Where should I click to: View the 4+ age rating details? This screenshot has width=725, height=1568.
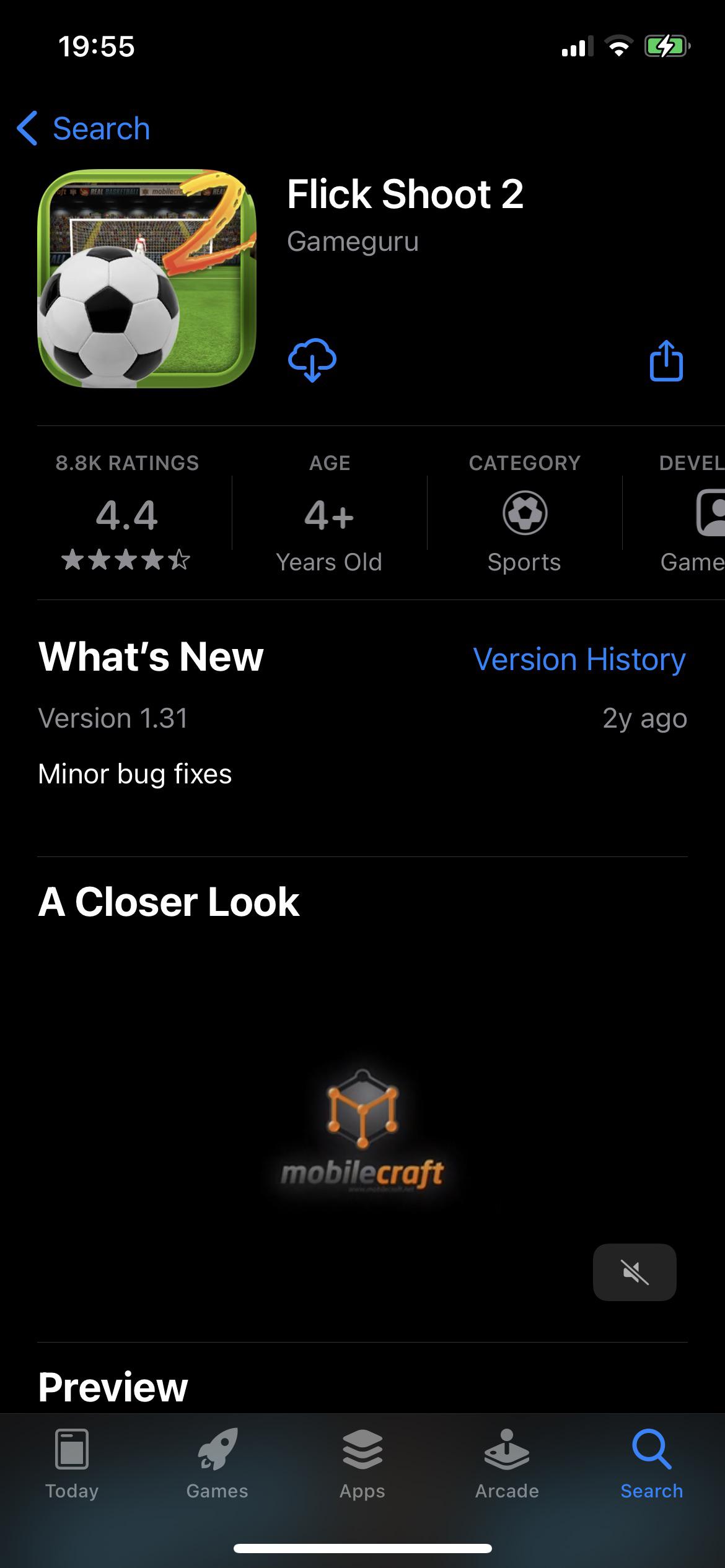tap(329, 513)
